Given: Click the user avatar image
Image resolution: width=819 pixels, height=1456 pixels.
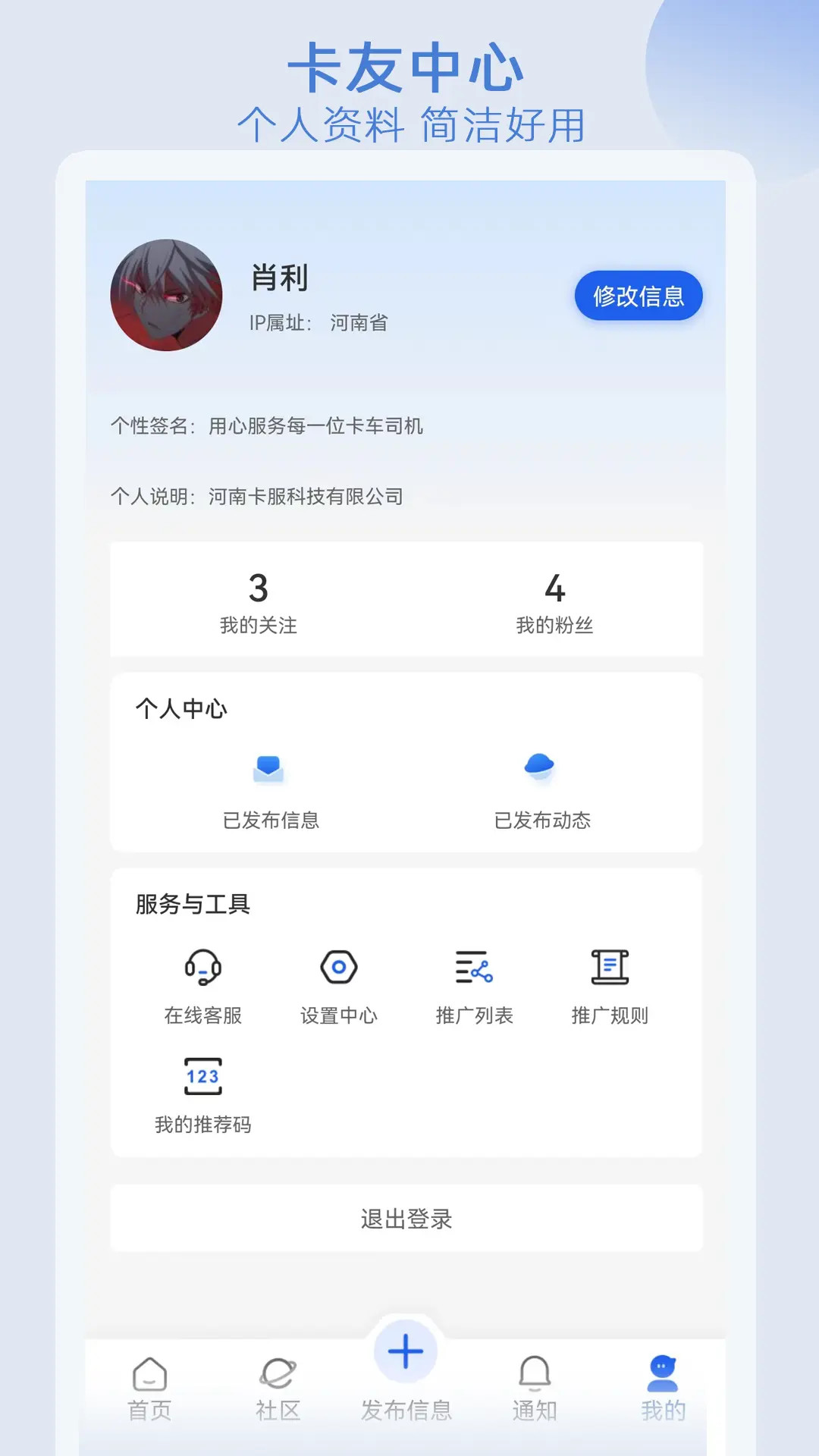Looking at the screenshot, I should click(168, 296).
